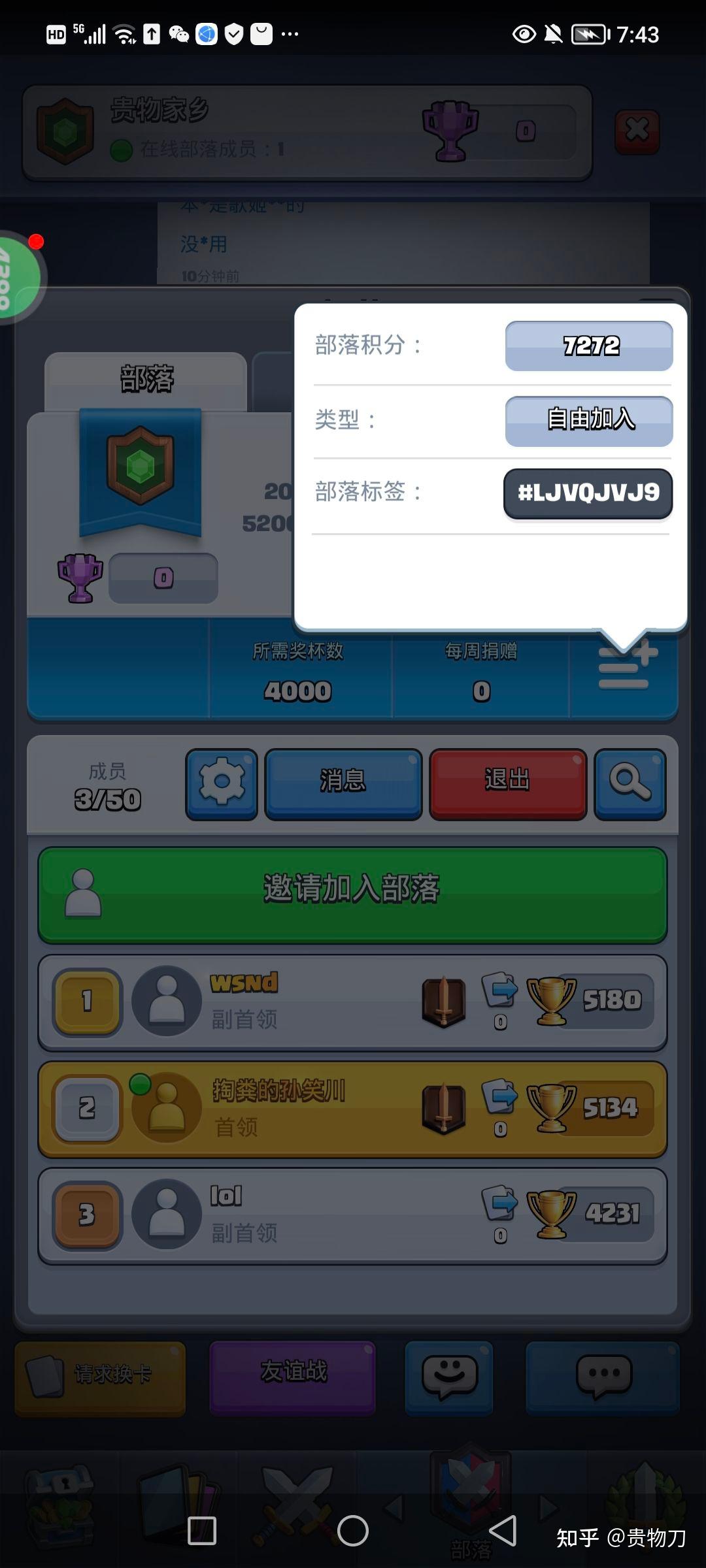Open the chat message bubble button
The width and height of the screenshot is (706, 1568).
pos(603,1377)
